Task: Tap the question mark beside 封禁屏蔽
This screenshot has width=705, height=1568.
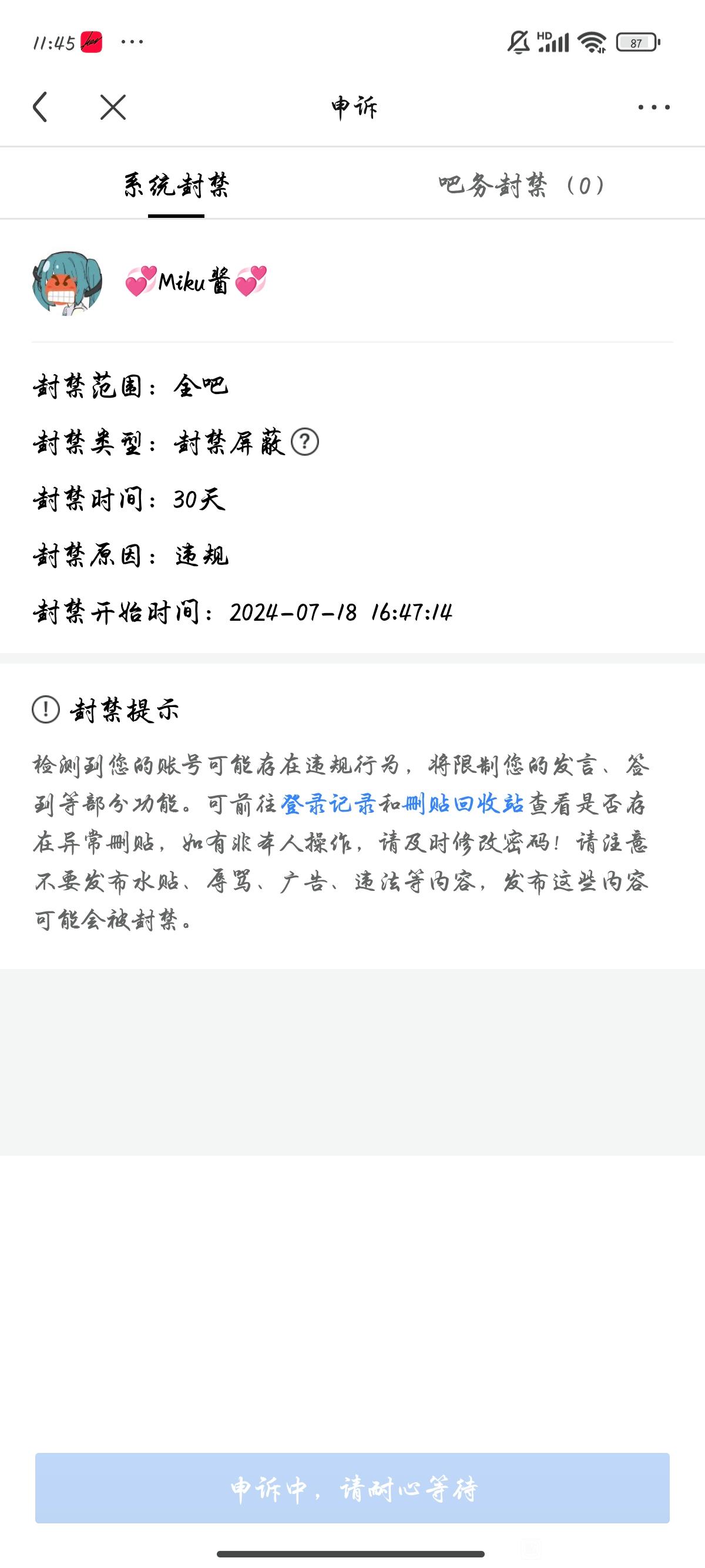Action: (x=304, y=442)
